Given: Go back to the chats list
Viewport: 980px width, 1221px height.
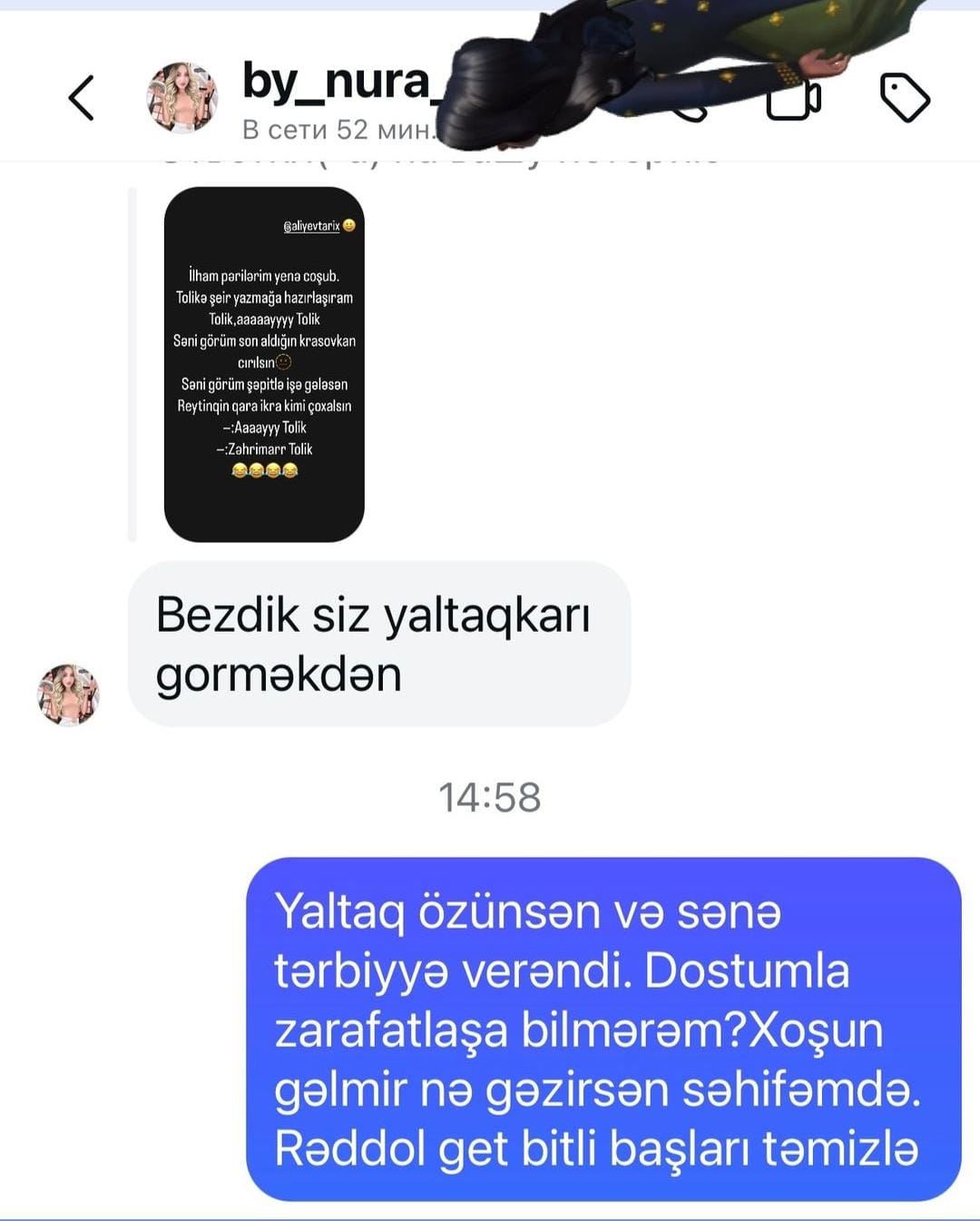Looking at the screenshot, I should 82,98.
